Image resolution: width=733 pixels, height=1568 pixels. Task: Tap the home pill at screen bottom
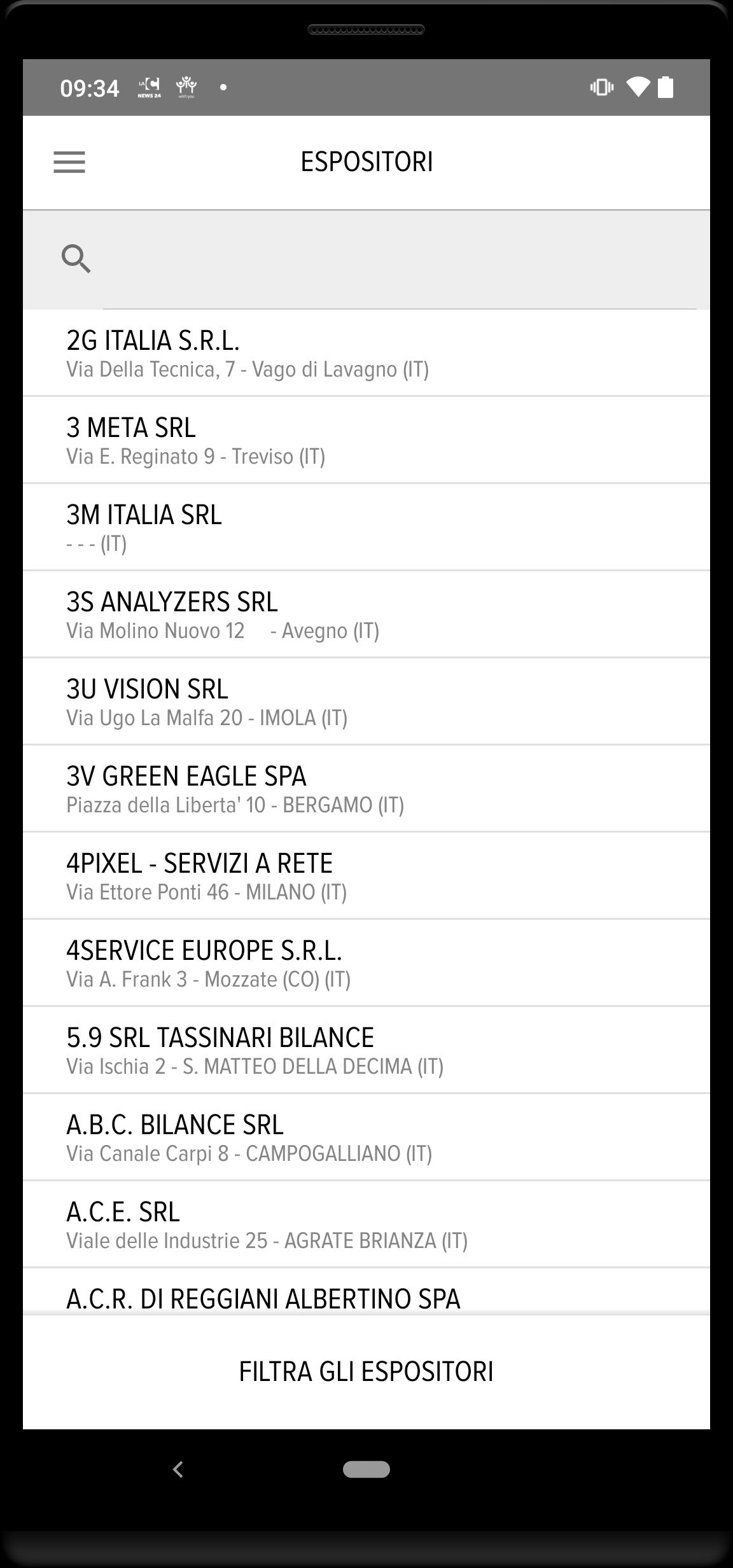[x=366, y=1469]
